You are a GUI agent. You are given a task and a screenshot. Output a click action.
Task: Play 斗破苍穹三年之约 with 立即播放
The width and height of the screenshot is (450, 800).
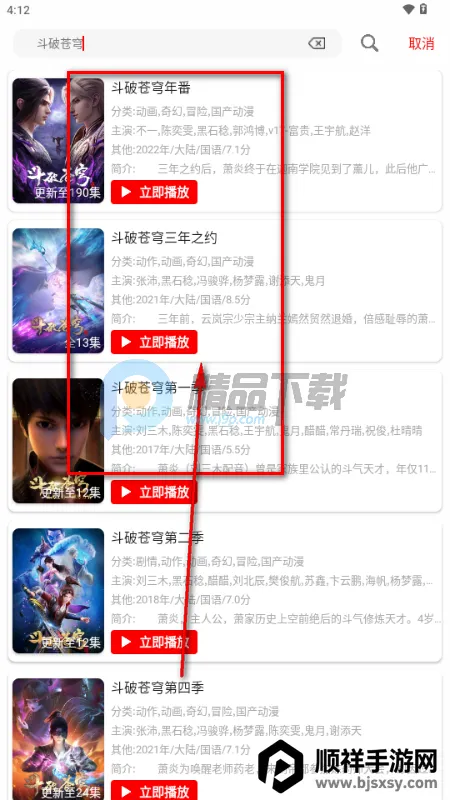pyautogui.click(x=154, y=342)
